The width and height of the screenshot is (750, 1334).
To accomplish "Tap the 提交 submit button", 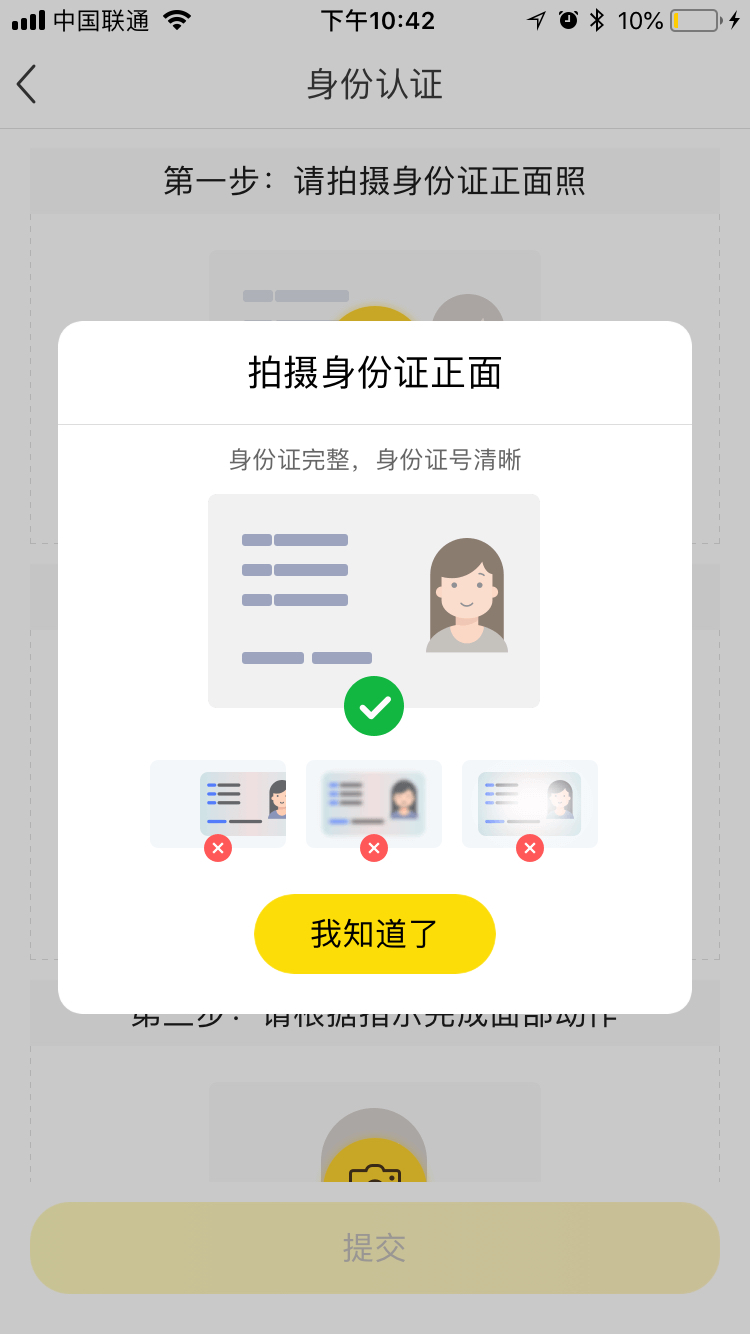I will tap(375, 1248).
